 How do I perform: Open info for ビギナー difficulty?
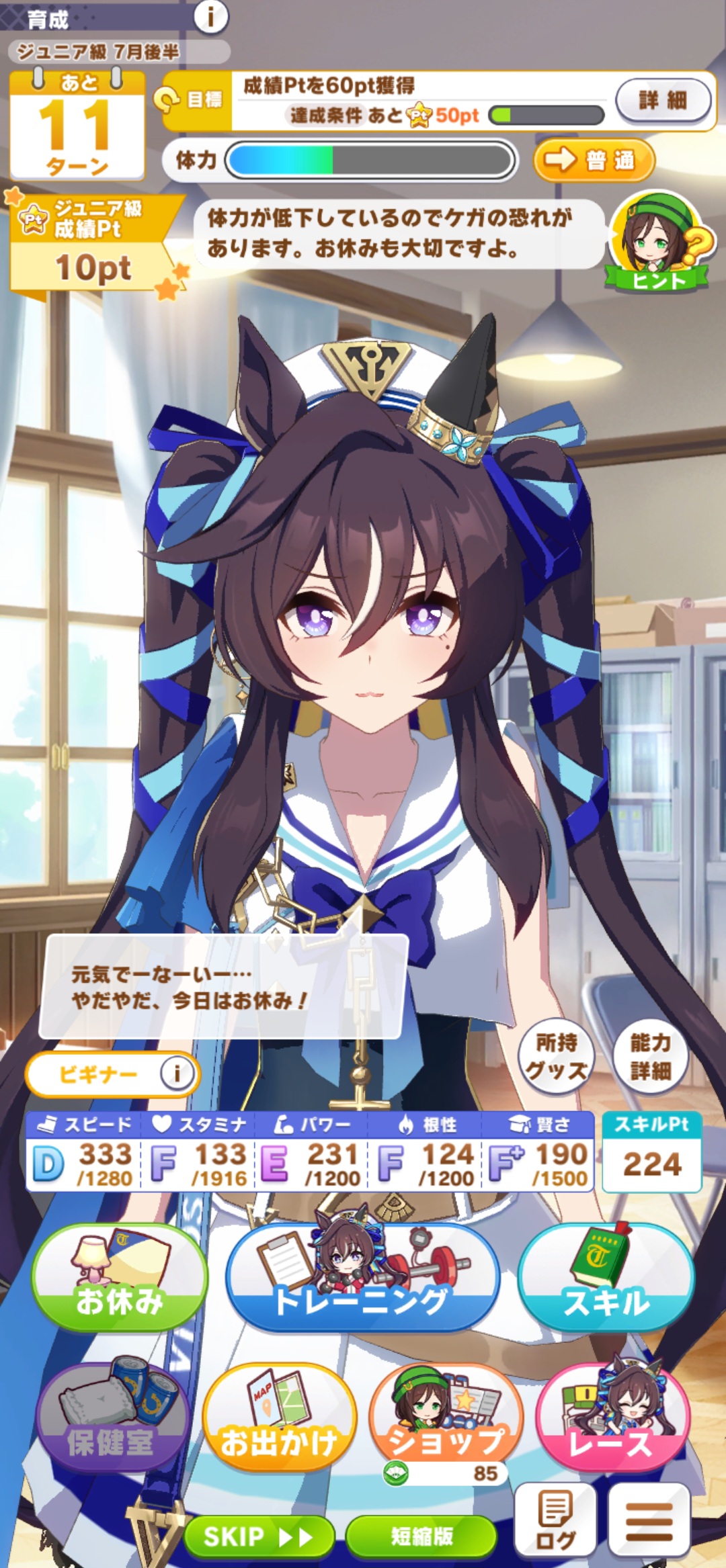(176, 1073)
